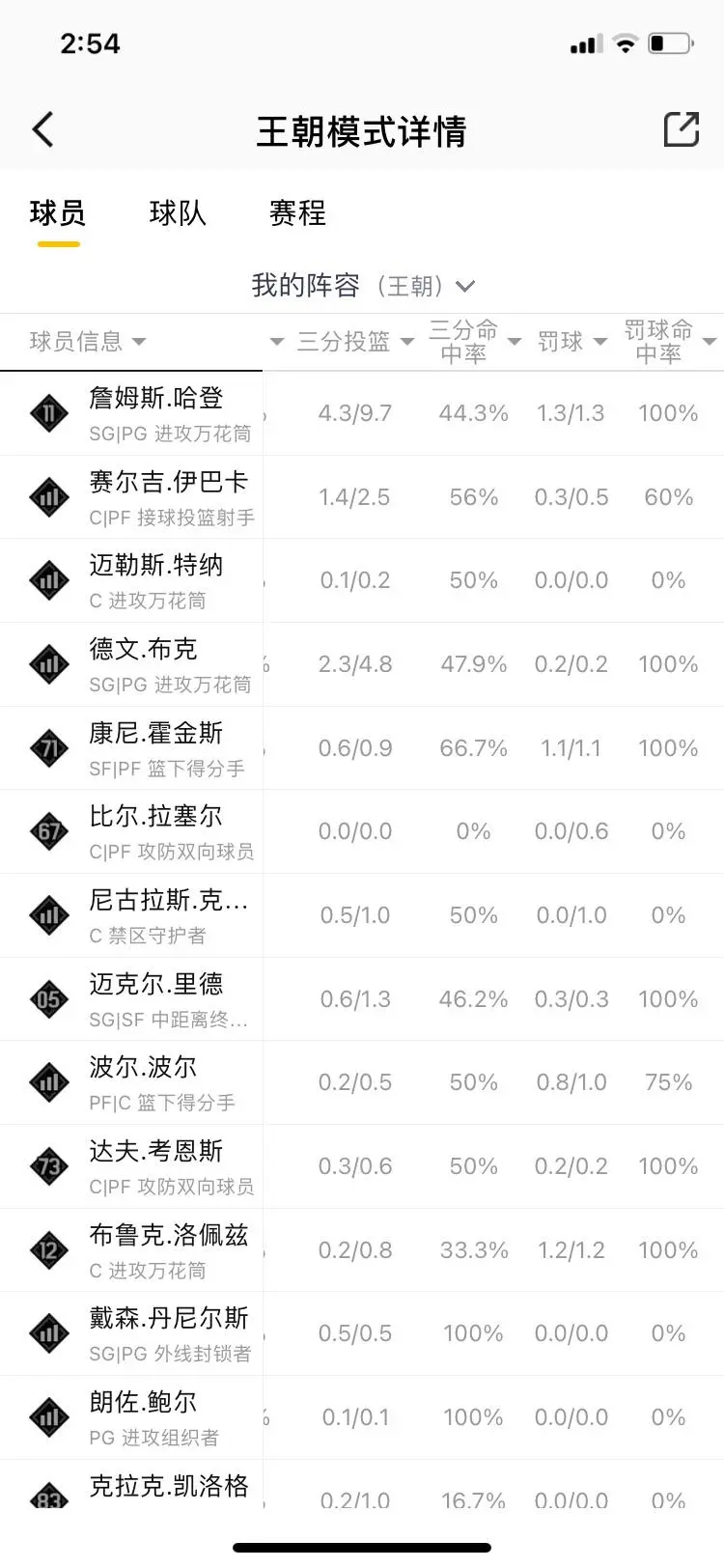View 康尼.霍金斯 player details
The image size is (724, 1568).
click(x=362, y=748)
